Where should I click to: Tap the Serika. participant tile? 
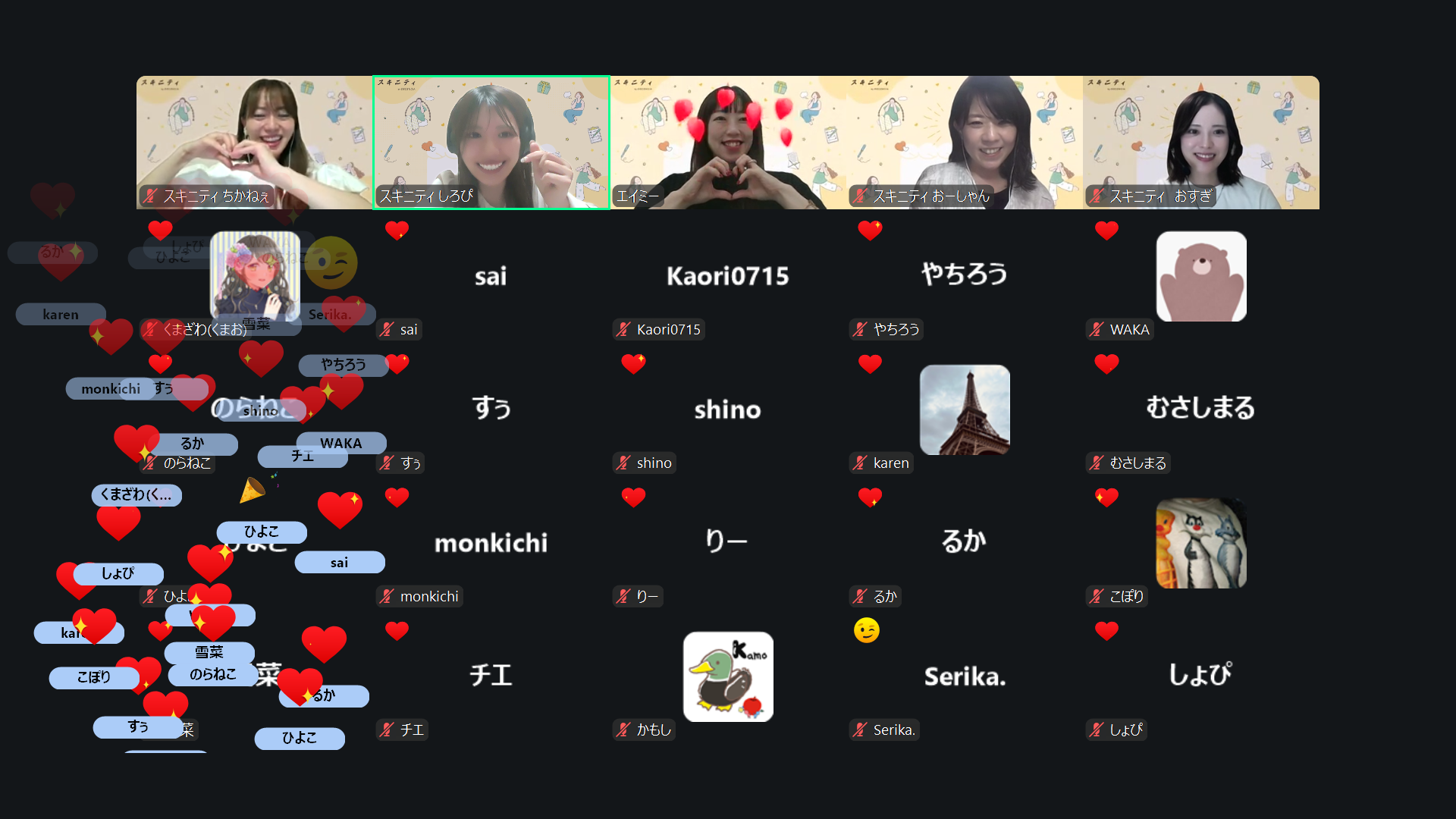(965, 676)
